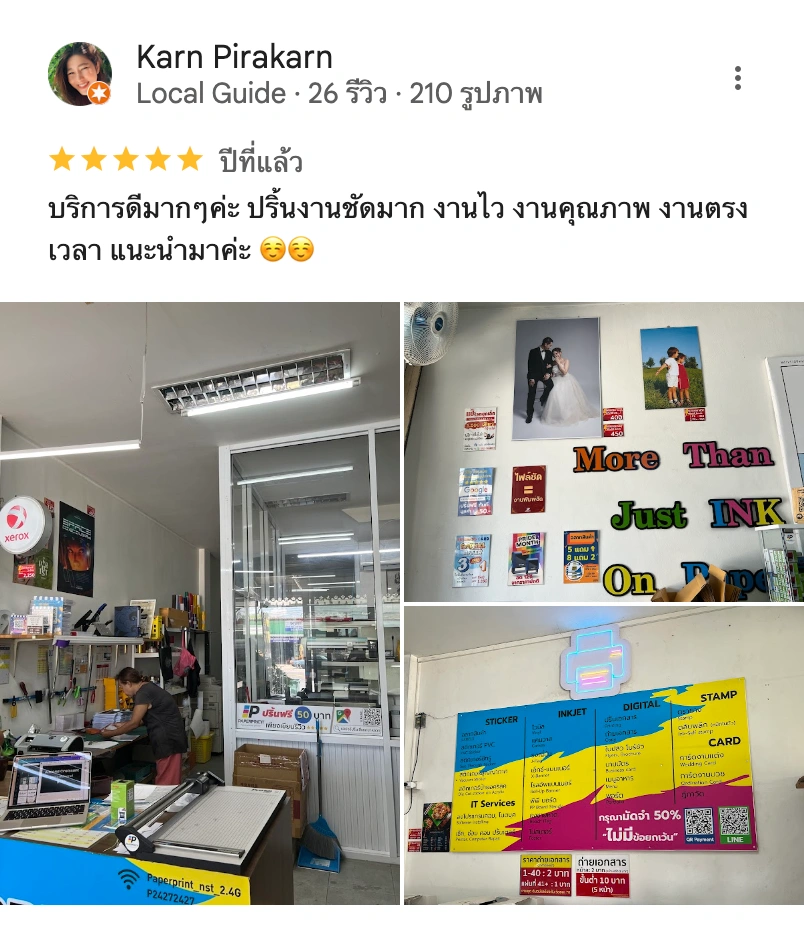The width and height of the screenshot is (804, 940).
Task: Open the colorful service price board photo
Action: [603, 755]
